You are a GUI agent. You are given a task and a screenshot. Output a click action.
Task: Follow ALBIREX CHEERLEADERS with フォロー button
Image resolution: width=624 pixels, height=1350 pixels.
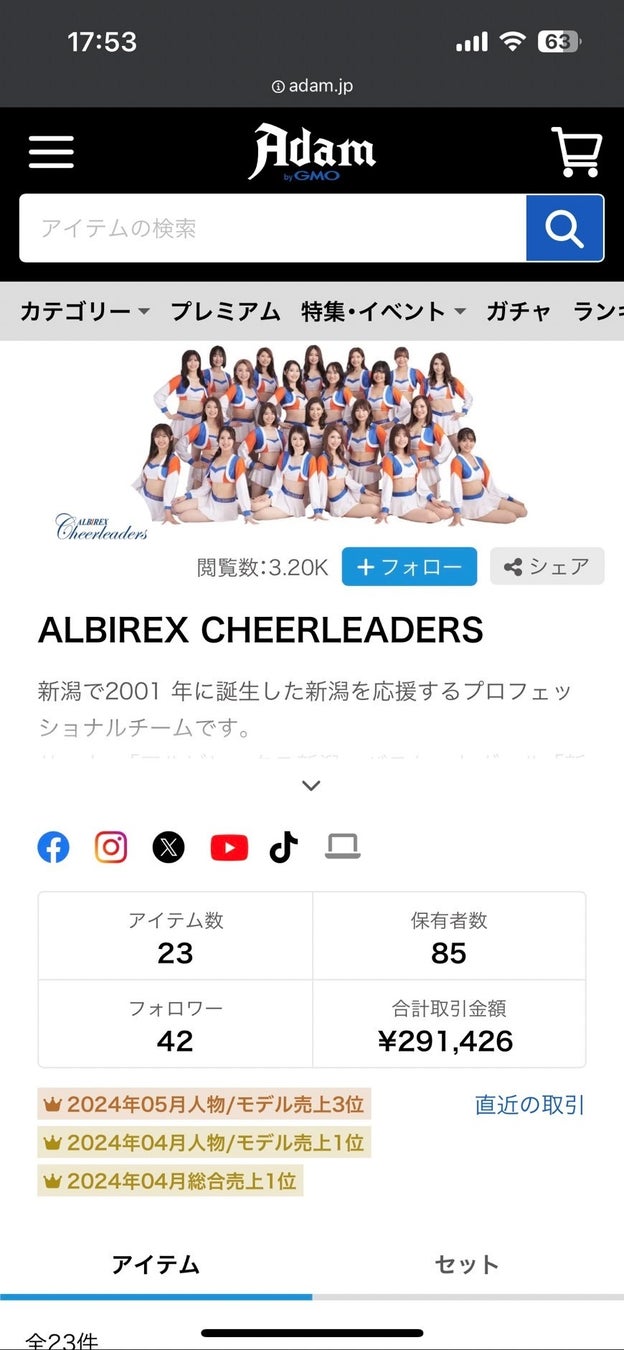coord(409,567)
